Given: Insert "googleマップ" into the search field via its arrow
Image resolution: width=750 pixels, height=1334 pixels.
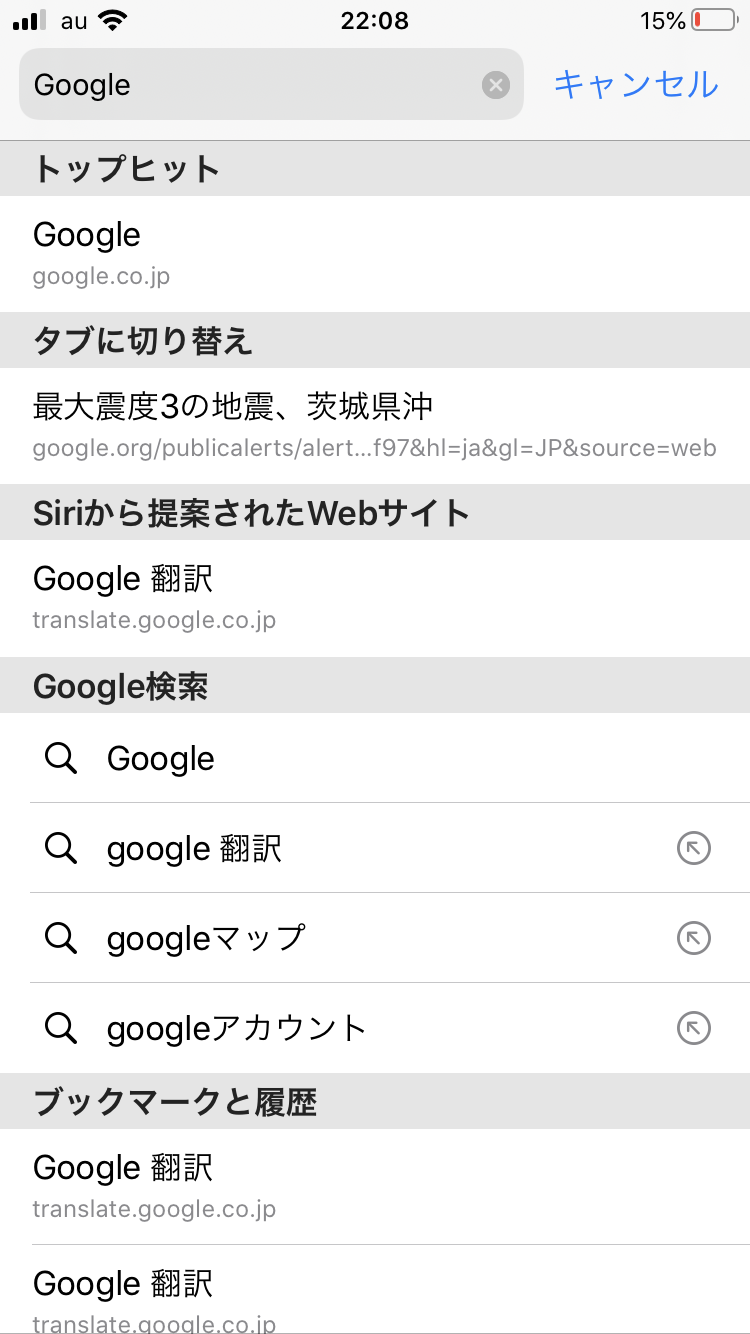Looking at the screenshot, I should click(x=694, y=938).
